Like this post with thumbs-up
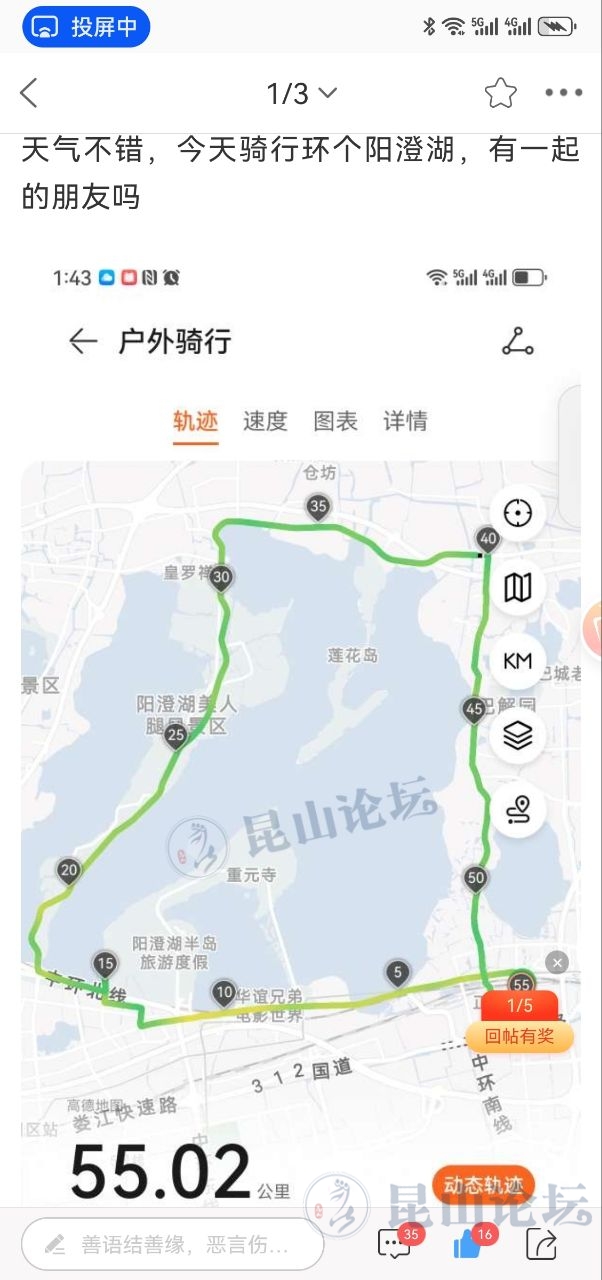Viewport: 602px width, 1280px height. [x=467, y=1245]
